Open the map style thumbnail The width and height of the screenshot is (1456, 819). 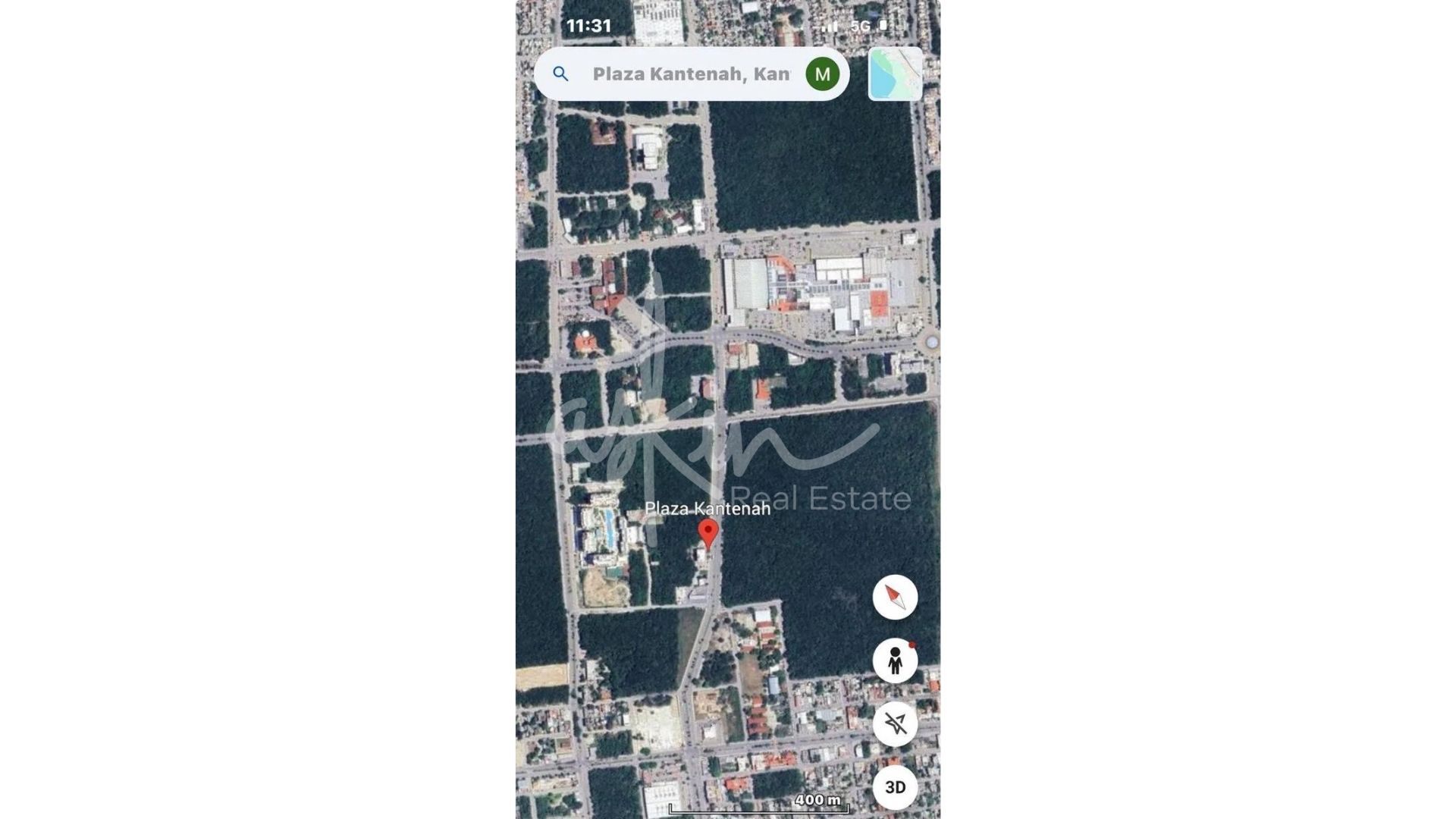tap(895, 74)
